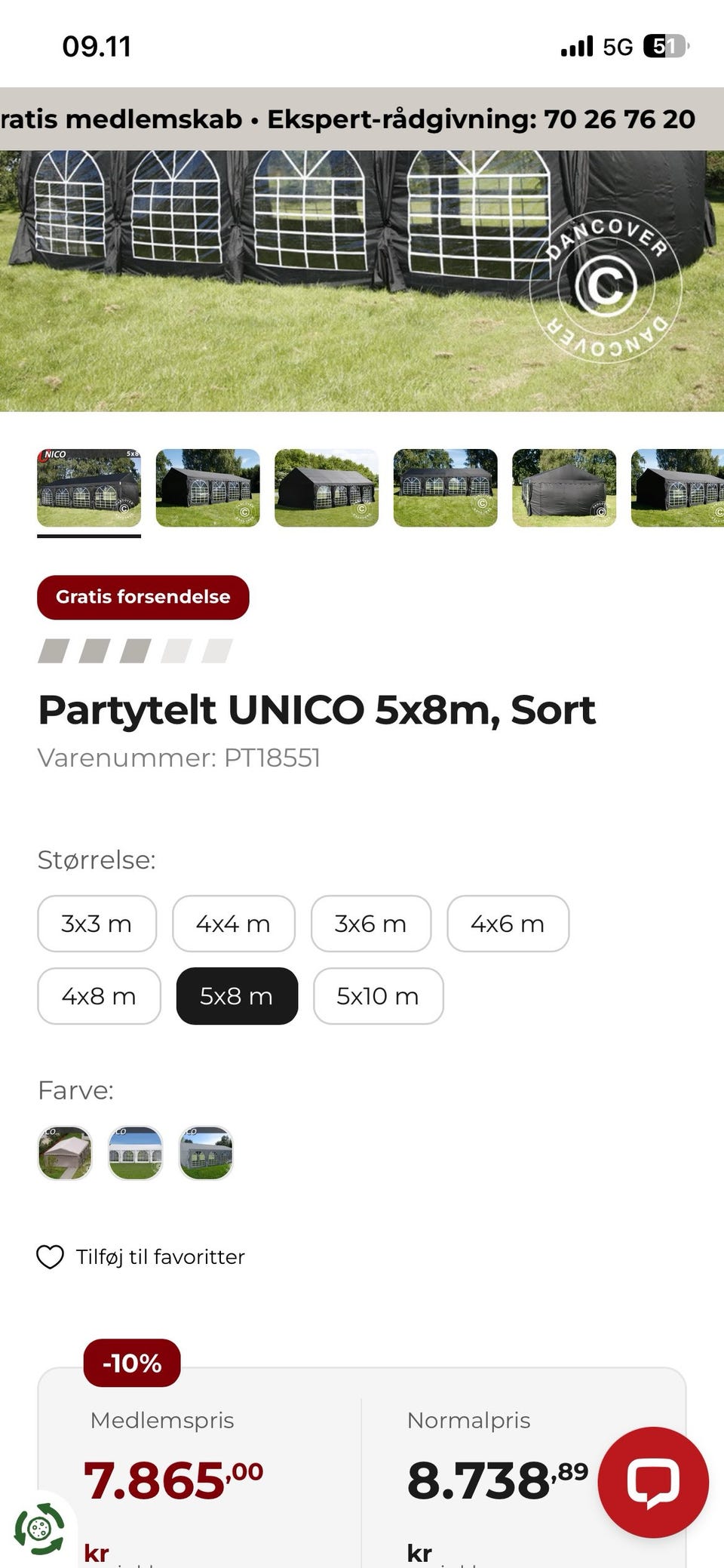Screen dimensions: 724x1568
Task: View the second product photo thumbnail
Action: coord(207,487)
